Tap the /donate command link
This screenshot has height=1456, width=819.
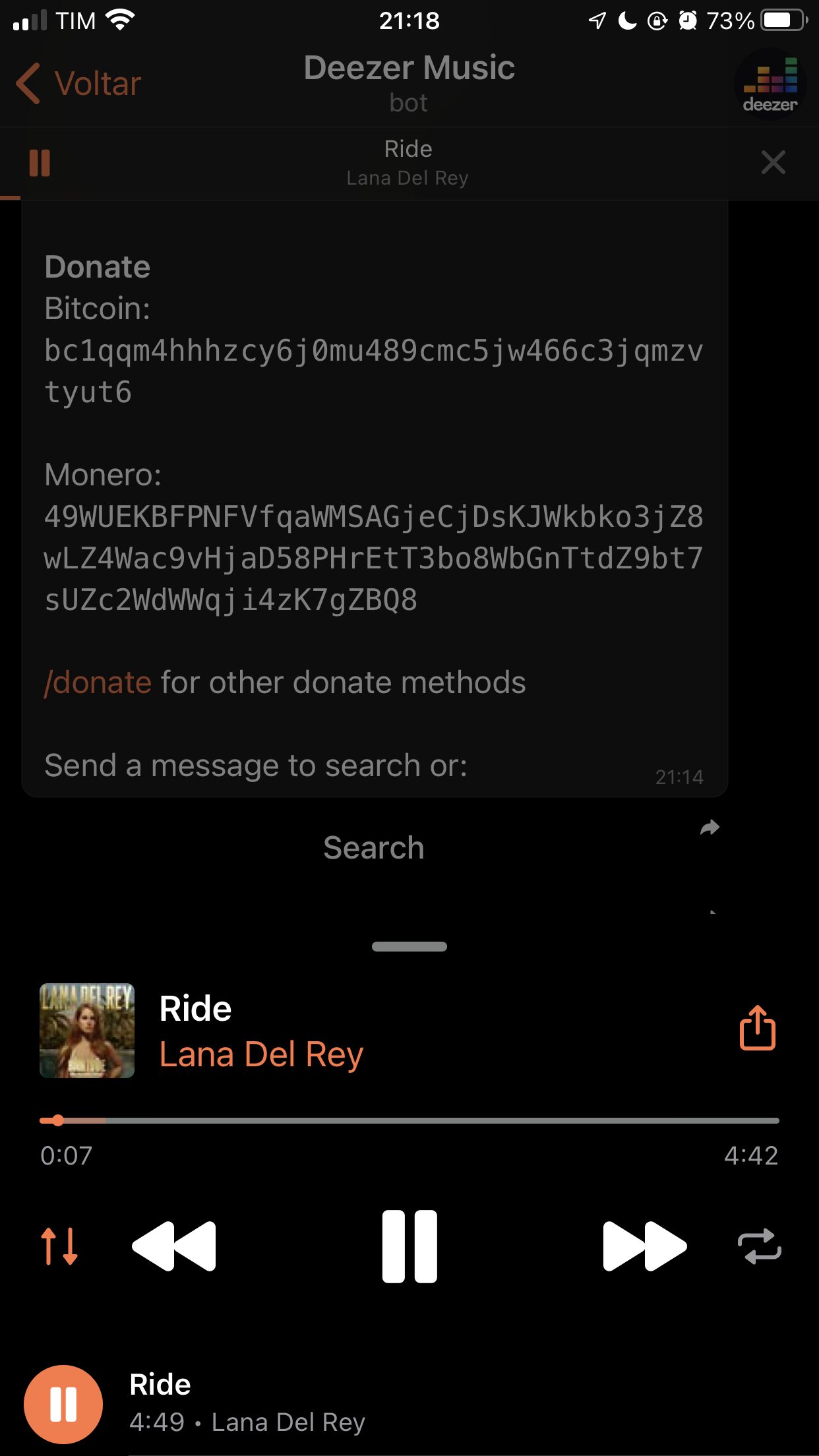click(x=98, y=682)
